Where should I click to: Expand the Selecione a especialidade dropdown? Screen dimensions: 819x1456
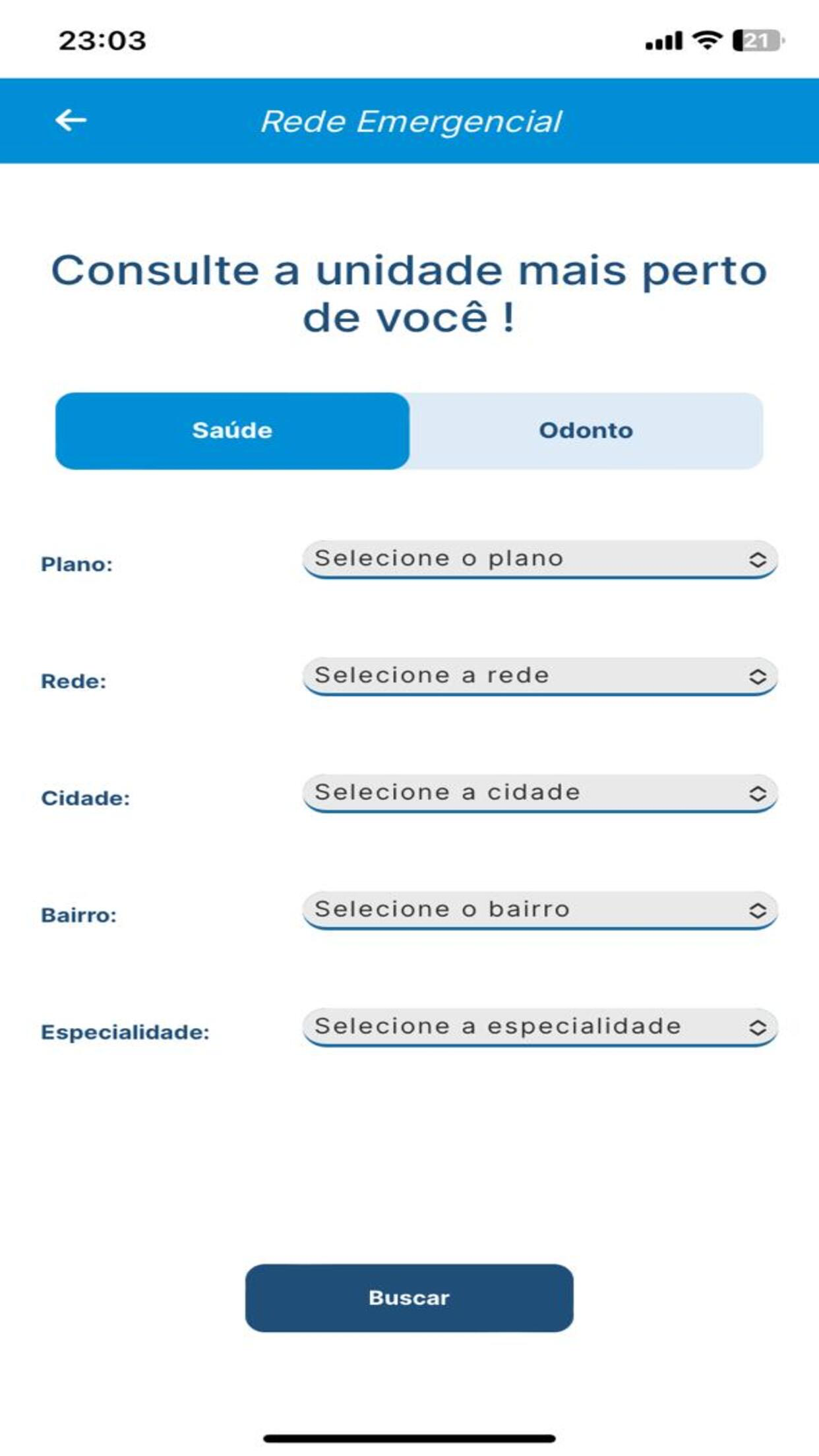point(540,1027)
